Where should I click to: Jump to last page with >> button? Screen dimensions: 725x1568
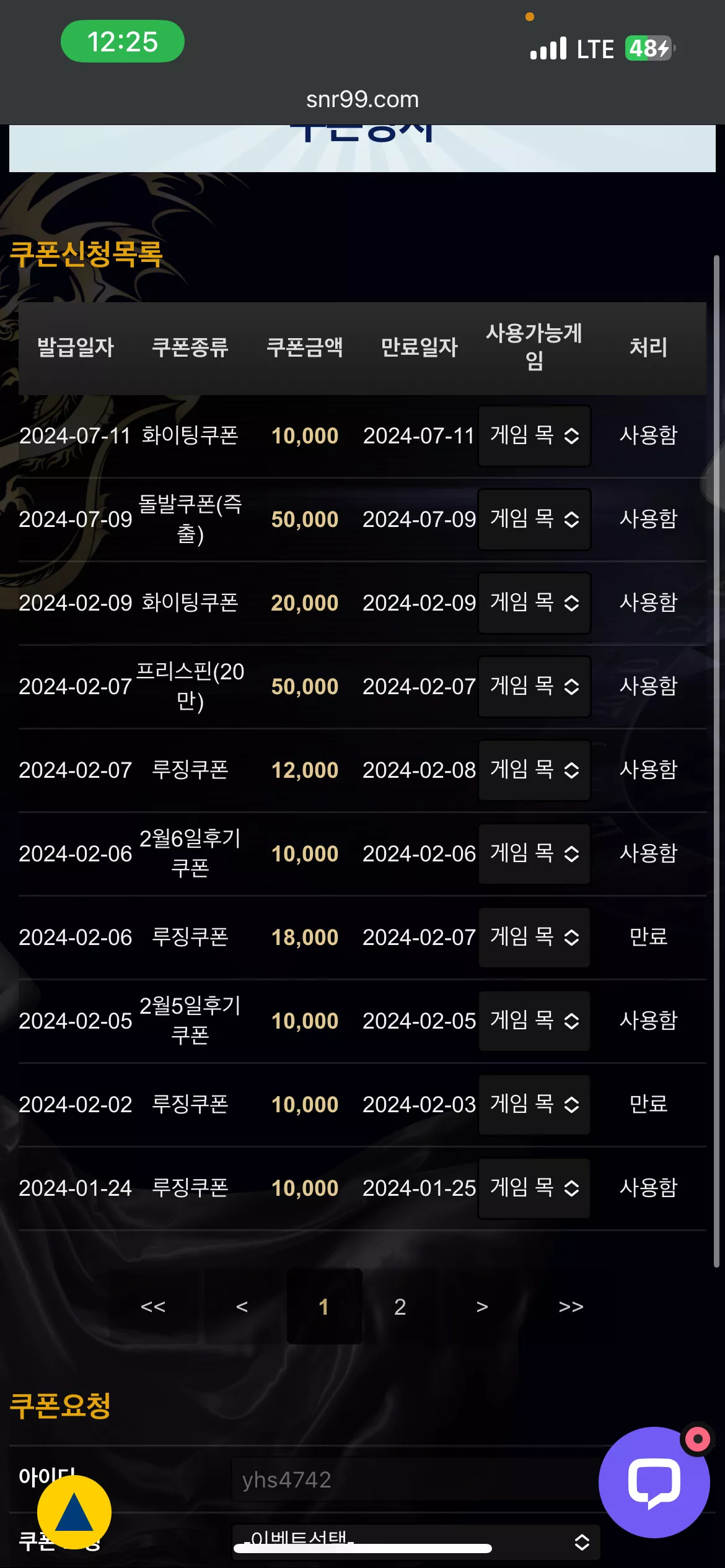click(x=571, y=1307)
